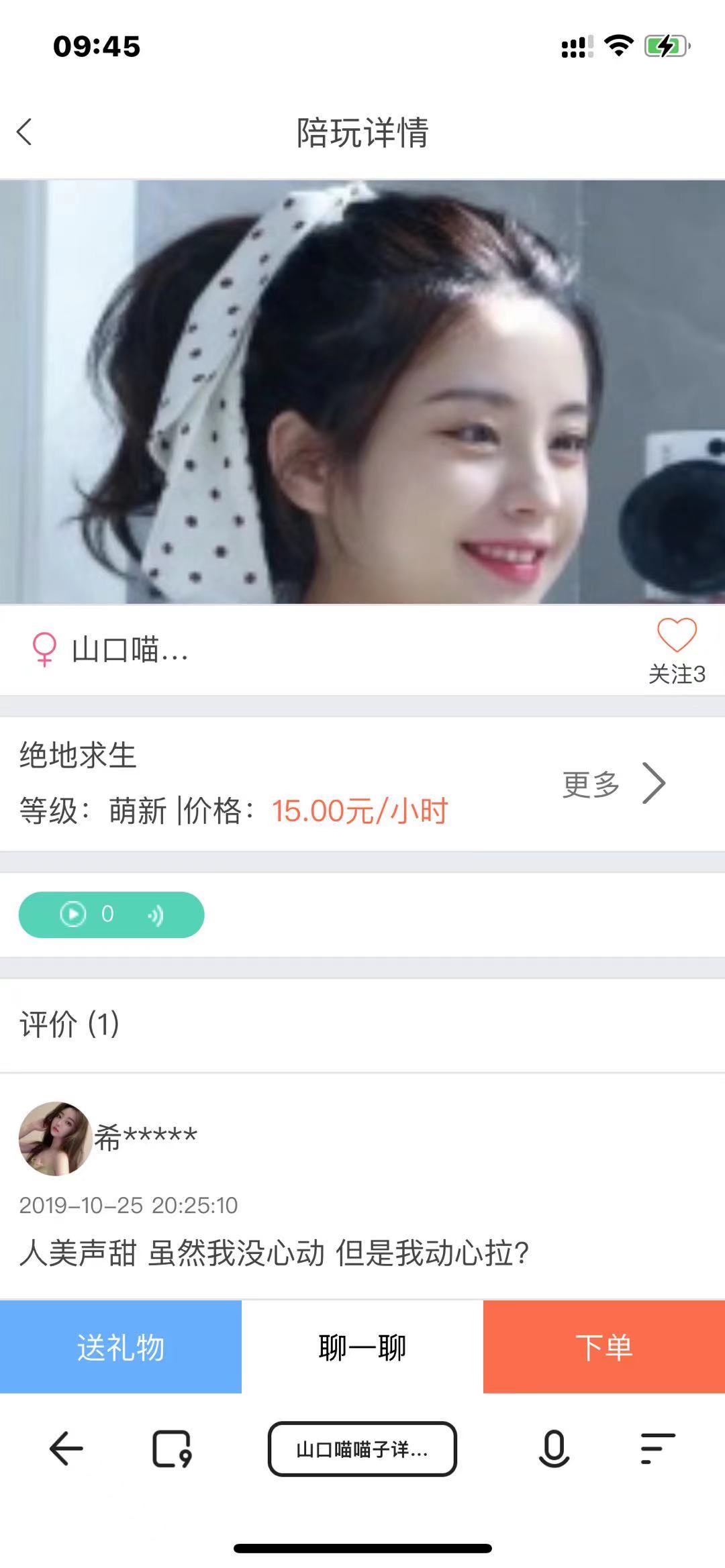Start a chat via 聊一聊
Image resolution: width=725 pixels, height=1568 pixels.
[362, 1347]
